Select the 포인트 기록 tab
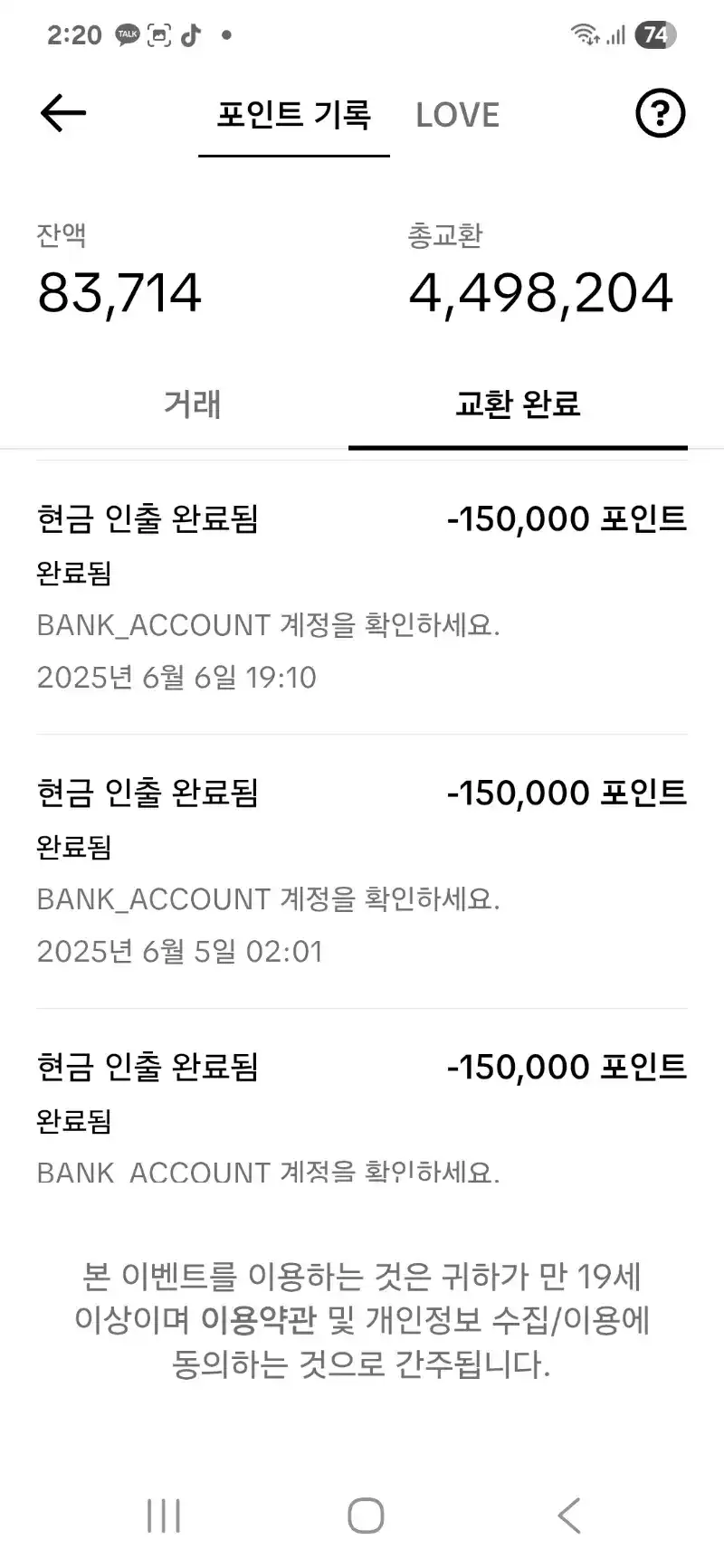 (294, 116)
